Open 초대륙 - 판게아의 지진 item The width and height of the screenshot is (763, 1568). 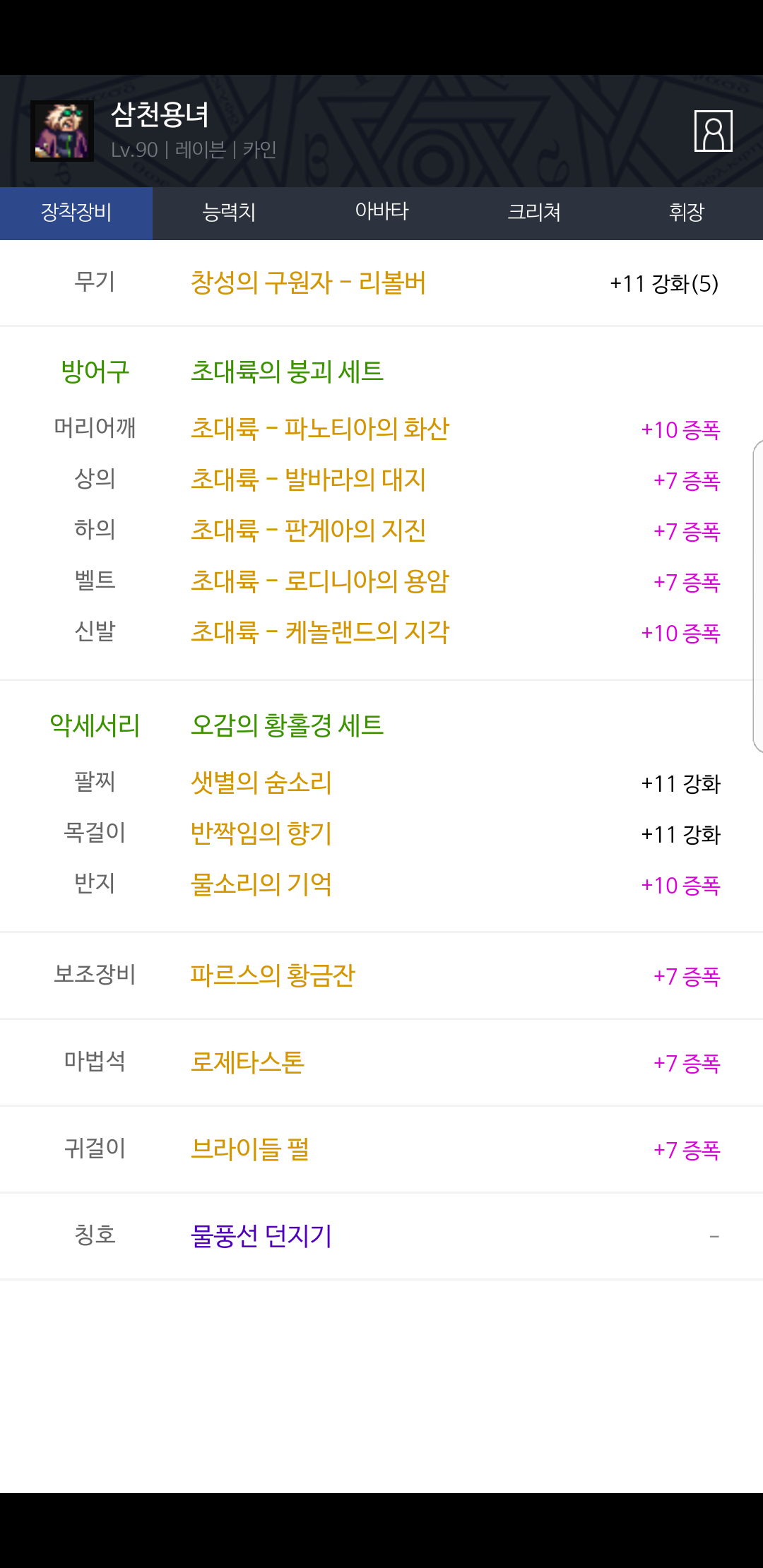pyautogui.click(x=308, y=530)
